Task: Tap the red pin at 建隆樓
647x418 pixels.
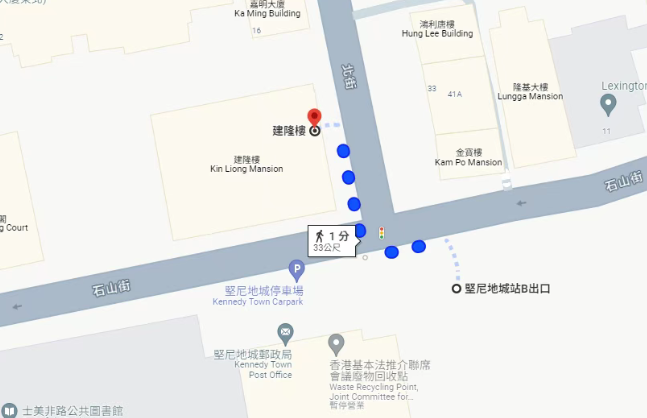Action: (x=314, y=117)
